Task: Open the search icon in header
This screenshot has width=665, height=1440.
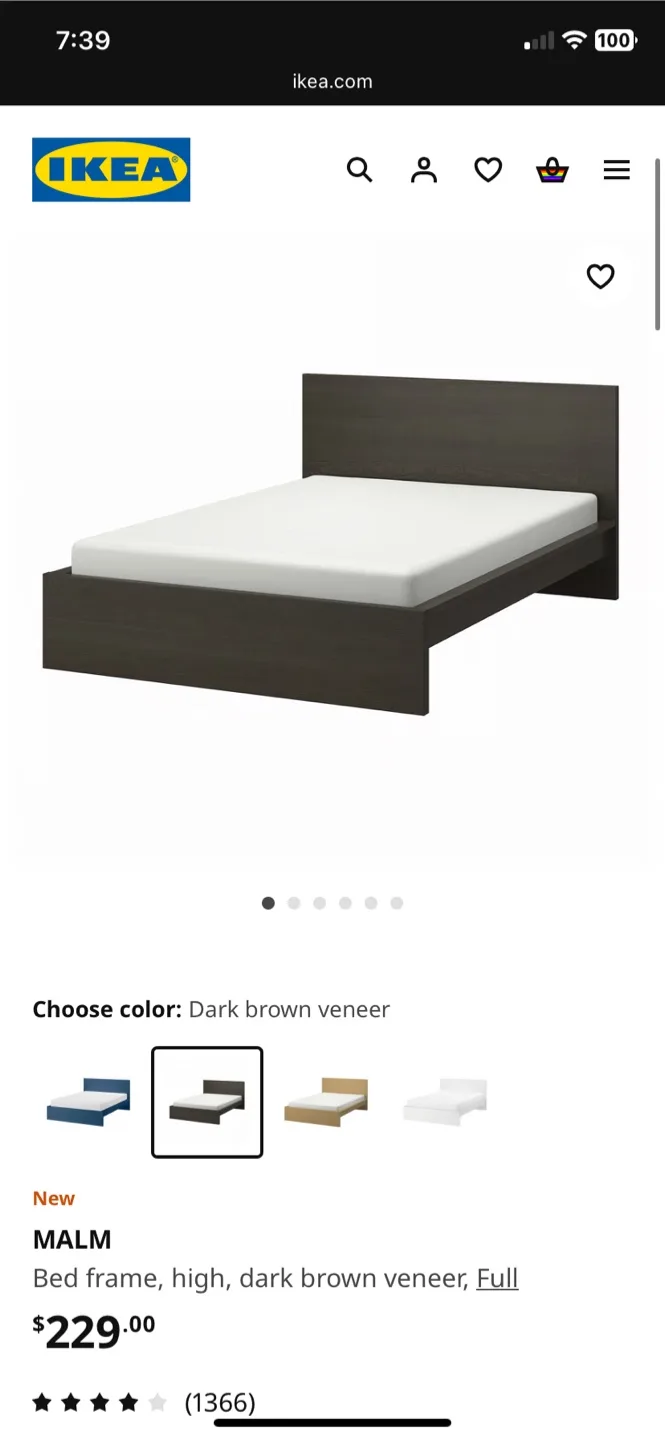Action: tap(359, 170)
